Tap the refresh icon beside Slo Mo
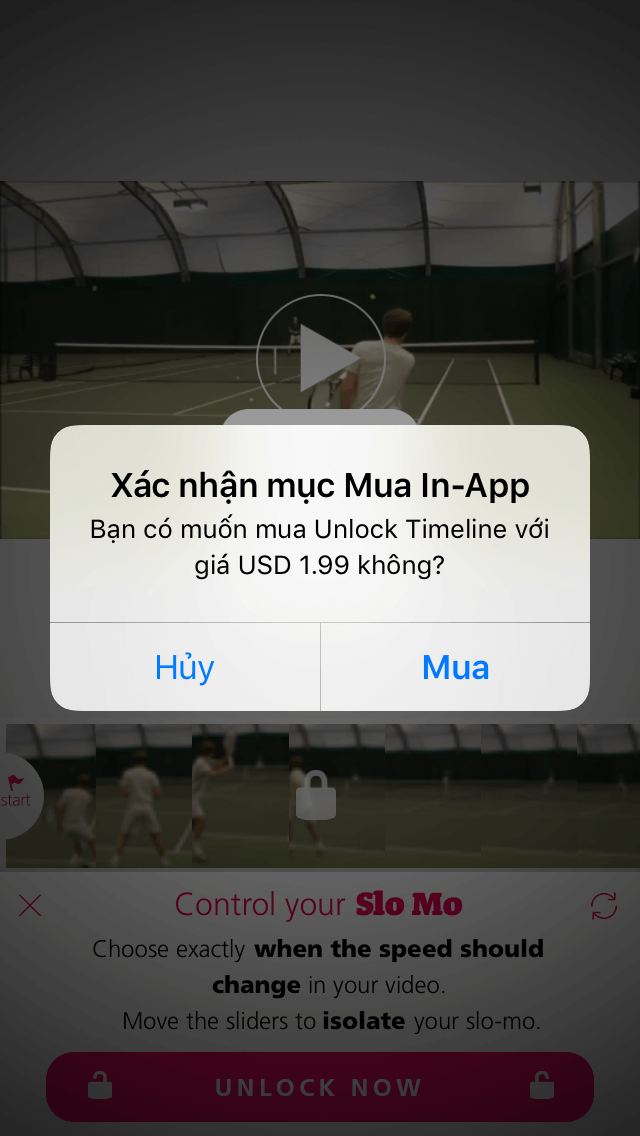Screen dimensions: 640x1136 [x=604, y=906]
